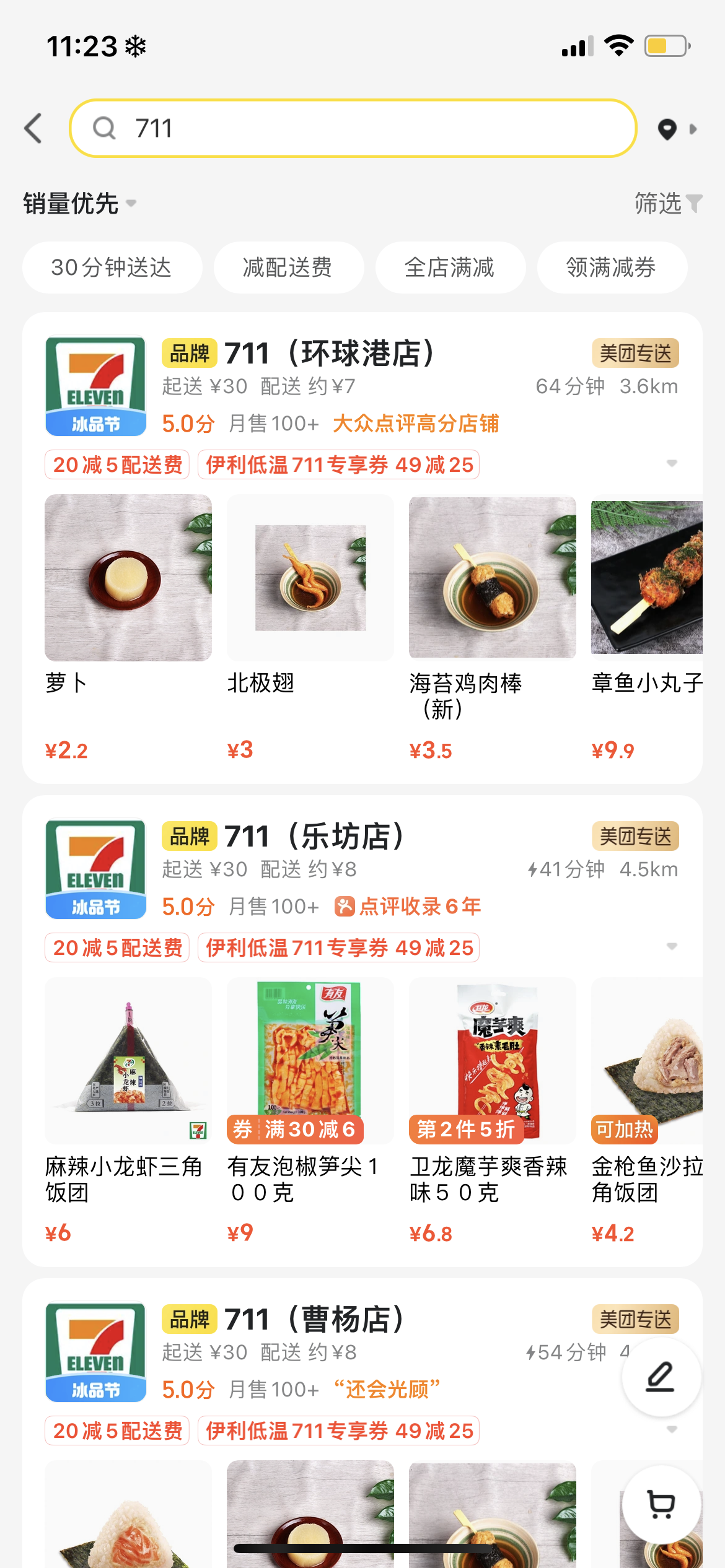Open the 筛选 filter options
The height and width of the screenshot is (1568, 725).
(667, 203)
